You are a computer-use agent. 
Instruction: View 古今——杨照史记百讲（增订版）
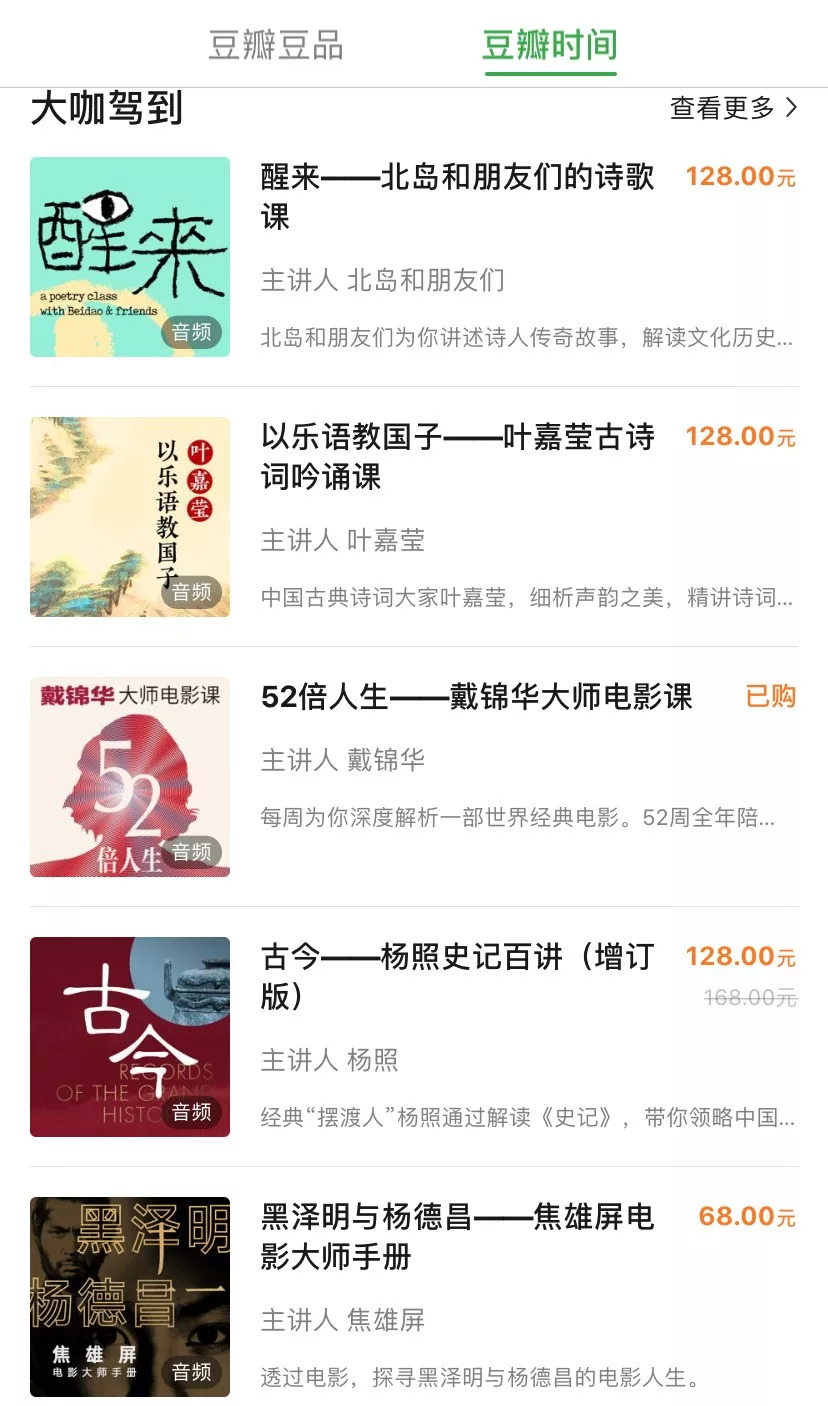click(x=457, y=975)
